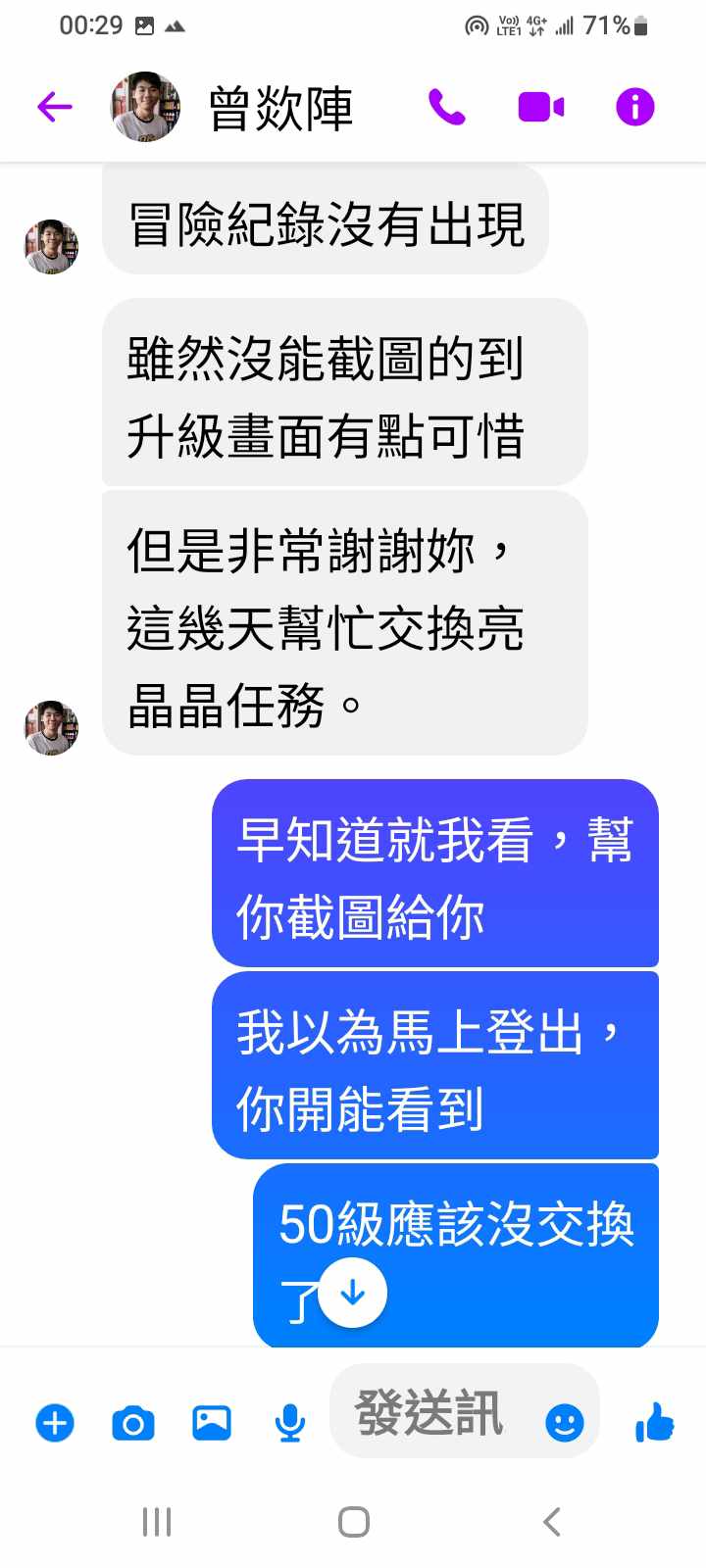Open the recent apps overview
The image size is (706, 1568).
click(157, 1522)
